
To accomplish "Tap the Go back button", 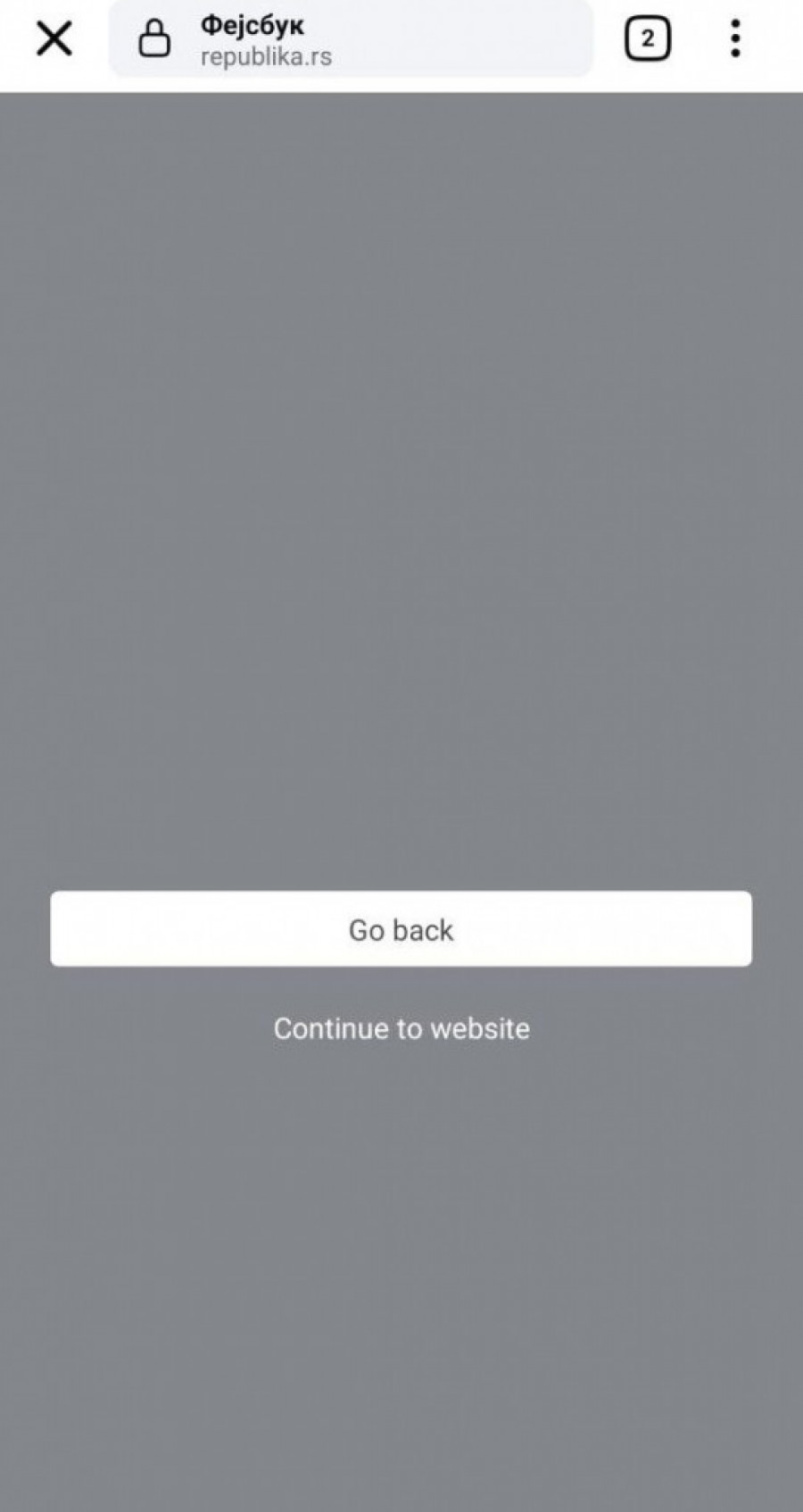I will click(x=401, y=929).
